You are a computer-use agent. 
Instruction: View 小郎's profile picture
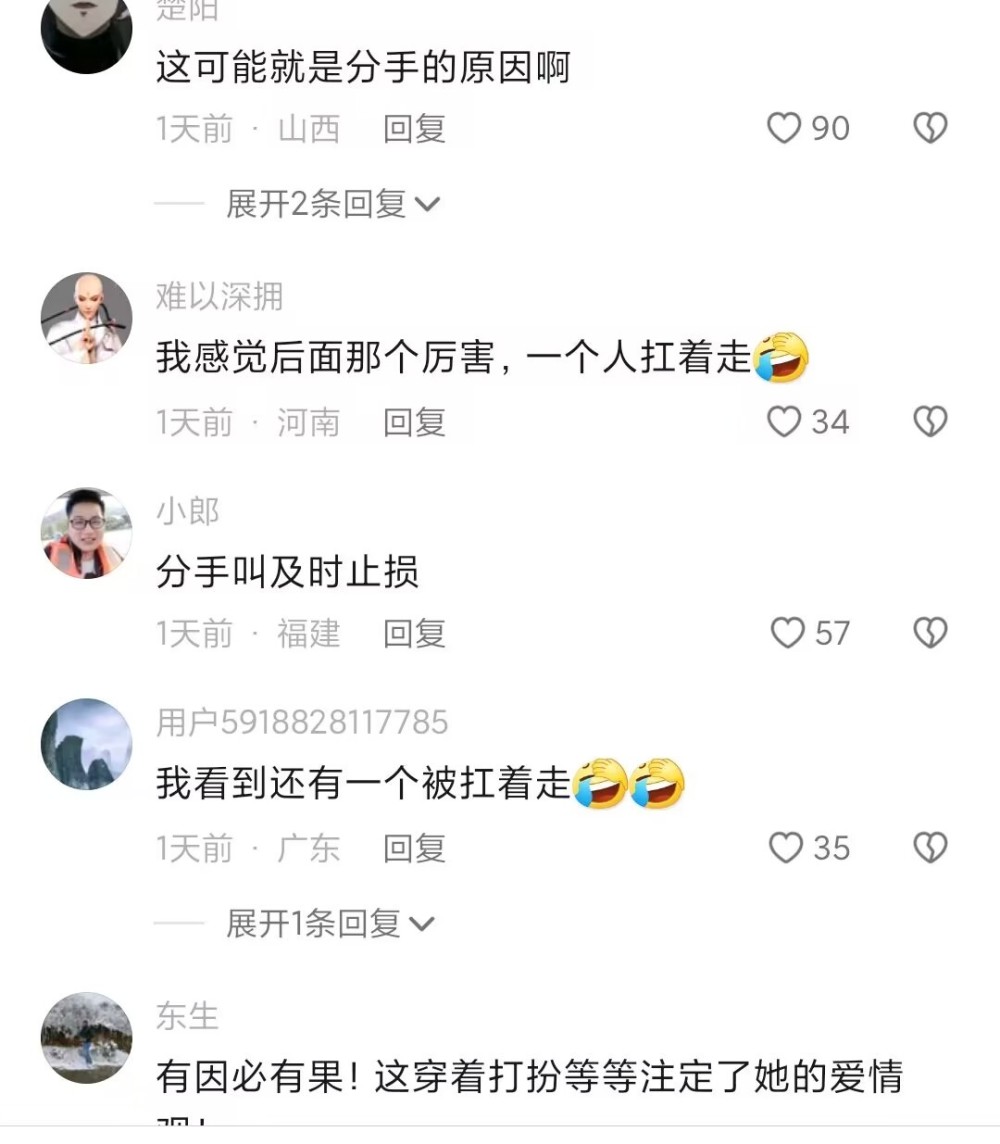(x=86, y=533)
